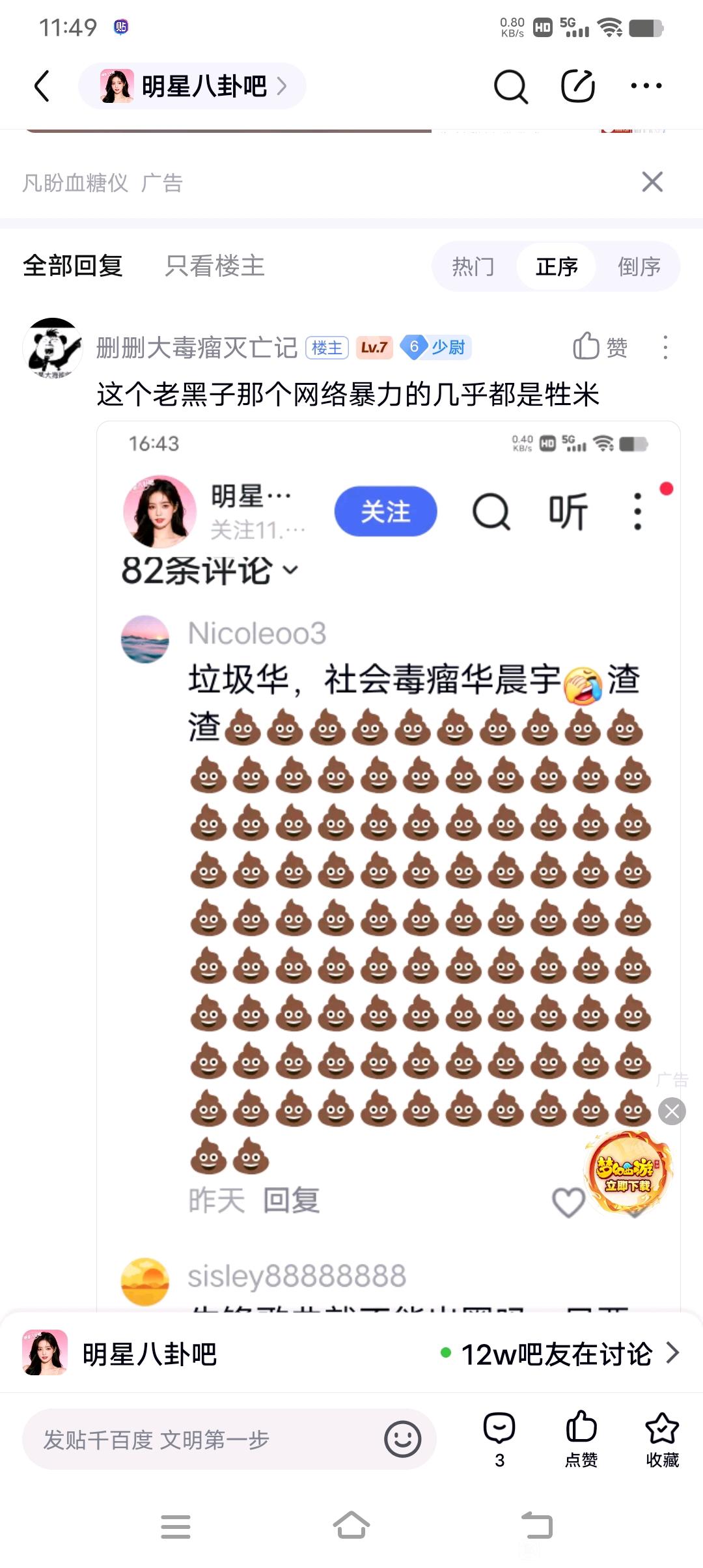Go back using the top-left arrow
Screen dimensions: 703x1568
click(x=42, y=86)
